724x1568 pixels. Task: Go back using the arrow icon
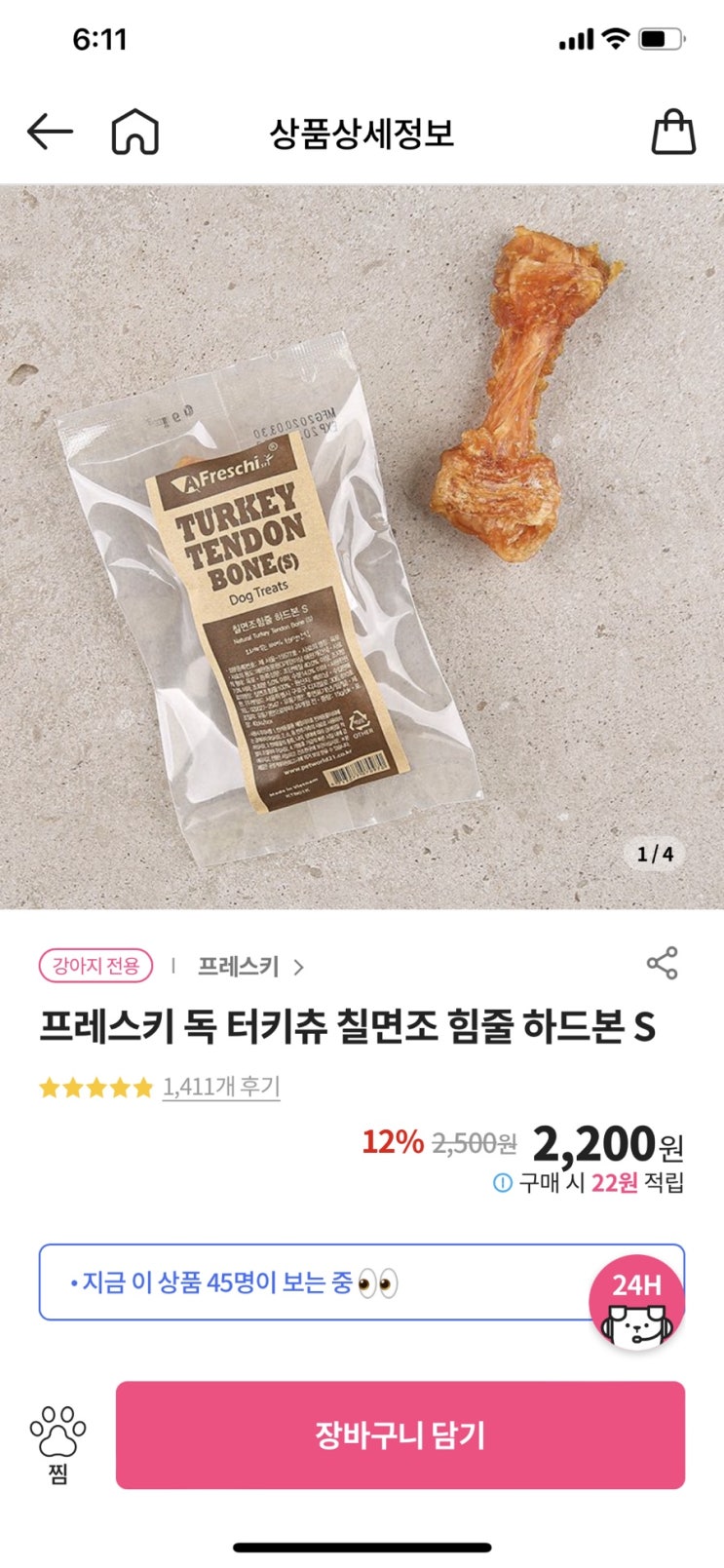click(x=50, y=132)
